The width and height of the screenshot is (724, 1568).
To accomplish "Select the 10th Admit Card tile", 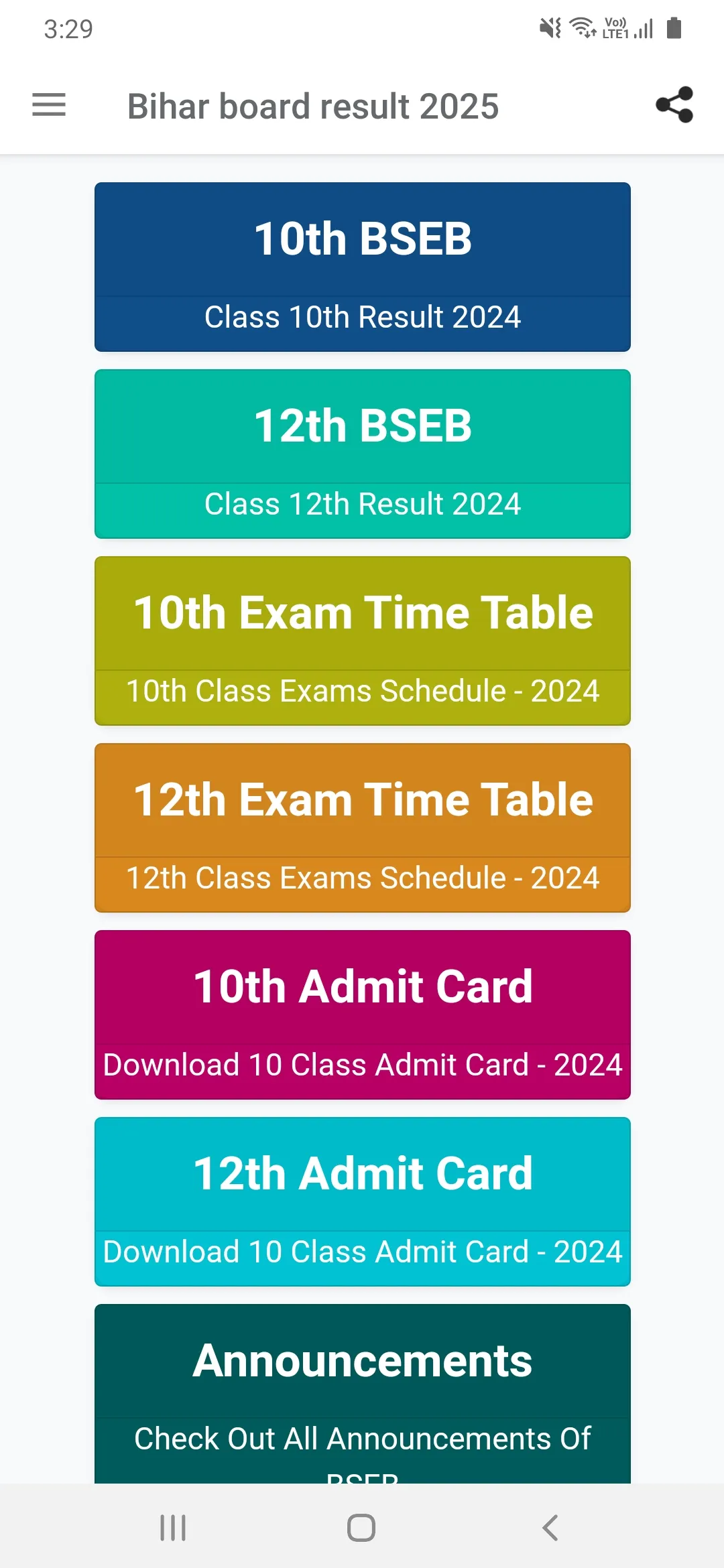I will click(x=363, y=1015).
